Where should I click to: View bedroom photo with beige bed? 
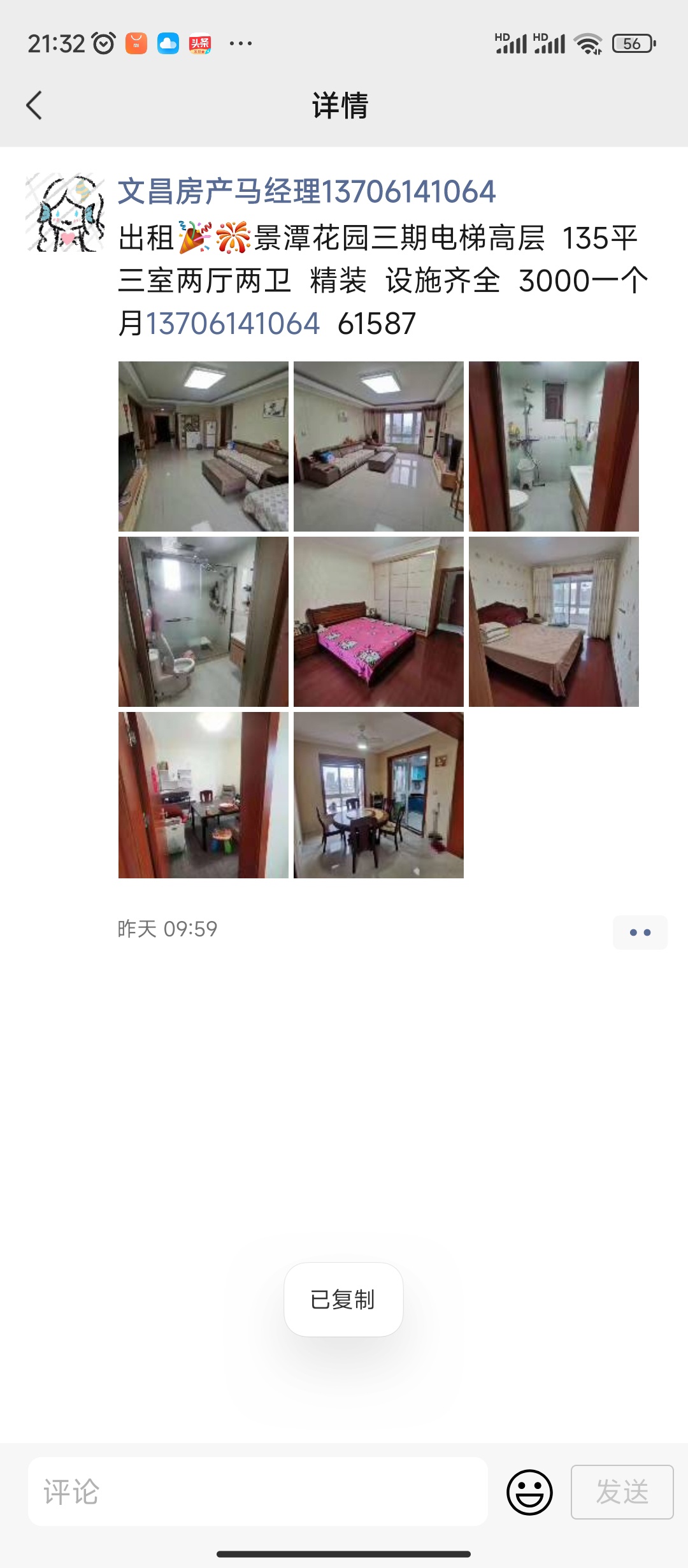[554, 621]
